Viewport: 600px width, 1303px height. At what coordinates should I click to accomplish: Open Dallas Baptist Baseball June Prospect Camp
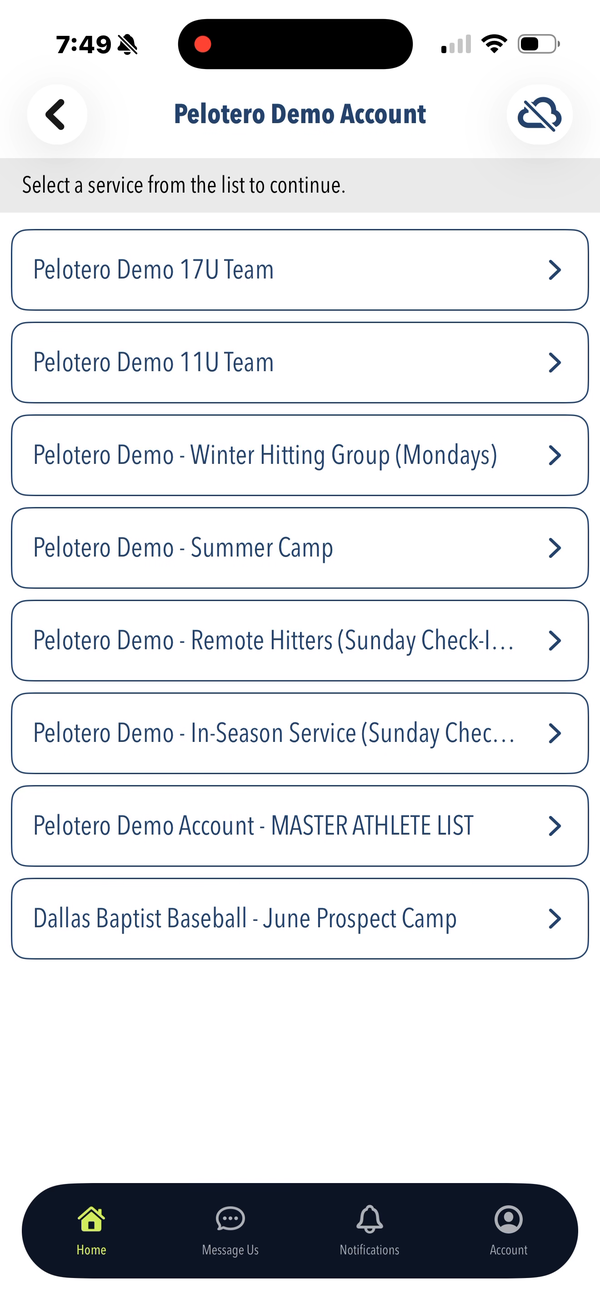click(x=299, y=919)
